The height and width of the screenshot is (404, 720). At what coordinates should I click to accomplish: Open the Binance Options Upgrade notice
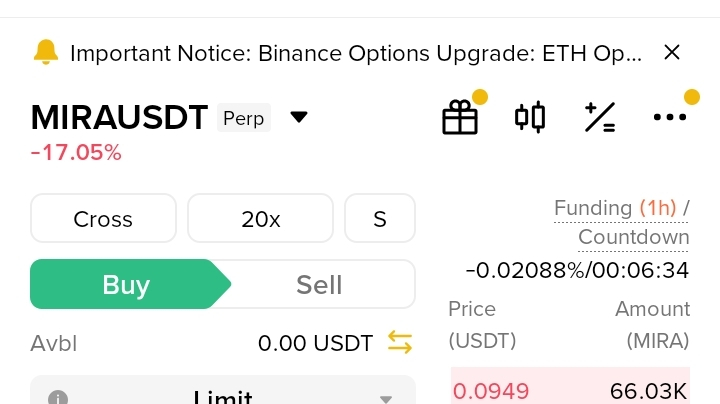tap(355, 53)
